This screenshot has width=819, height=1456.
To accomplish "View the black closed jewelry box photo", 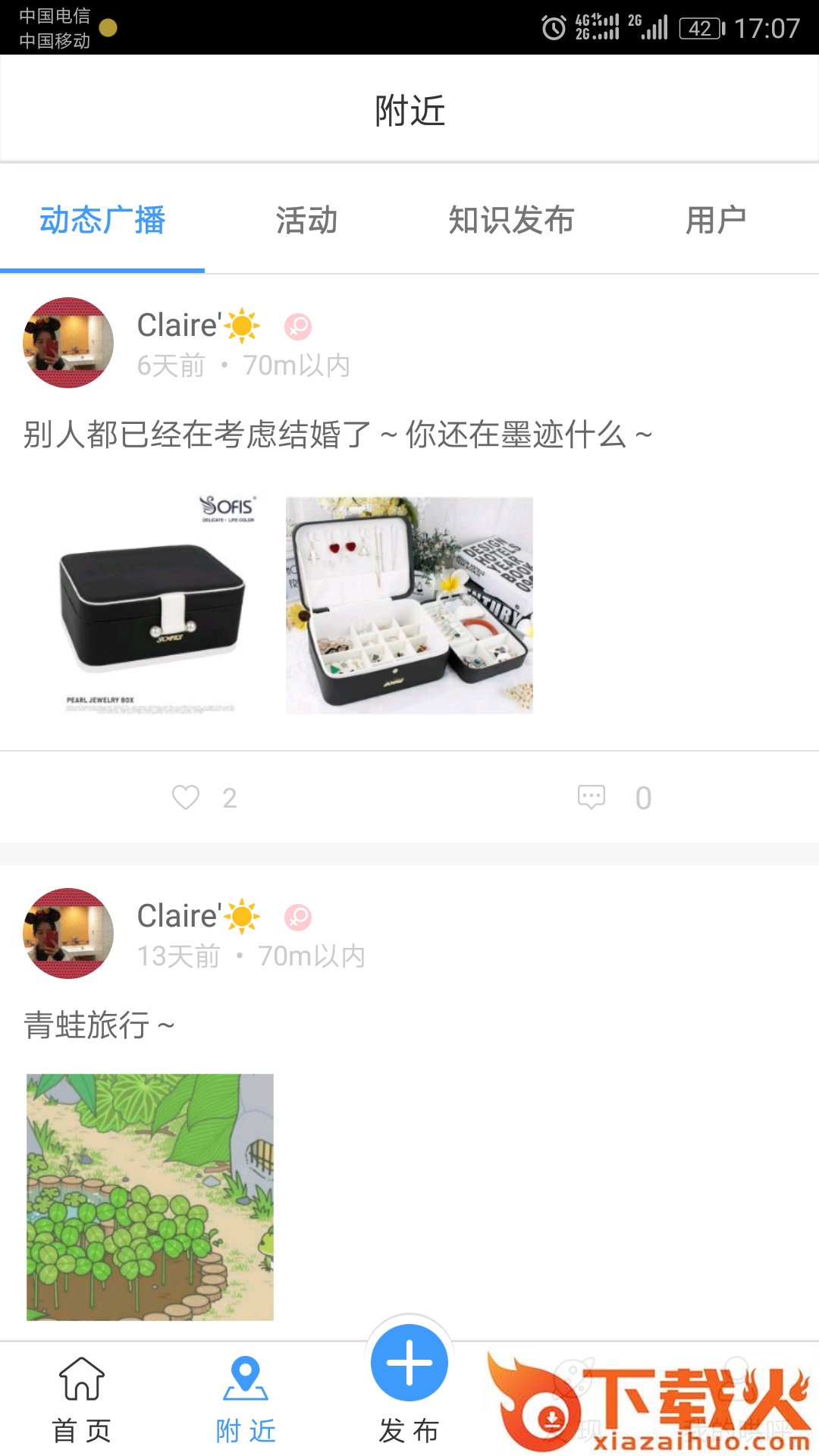I will pos(150,605).
